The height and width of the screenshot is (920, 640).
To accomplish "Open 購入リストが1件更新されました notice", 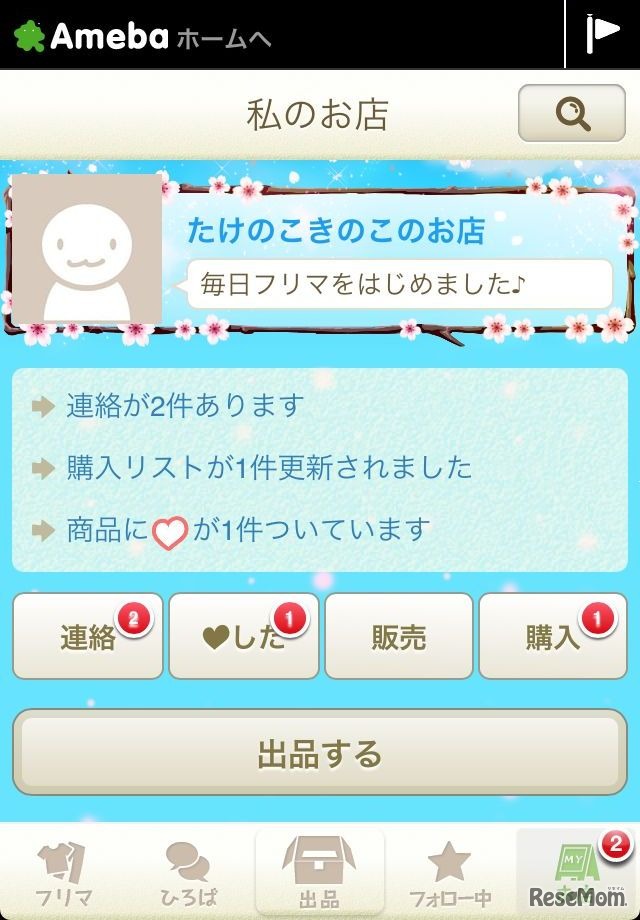I will (268, 467).
